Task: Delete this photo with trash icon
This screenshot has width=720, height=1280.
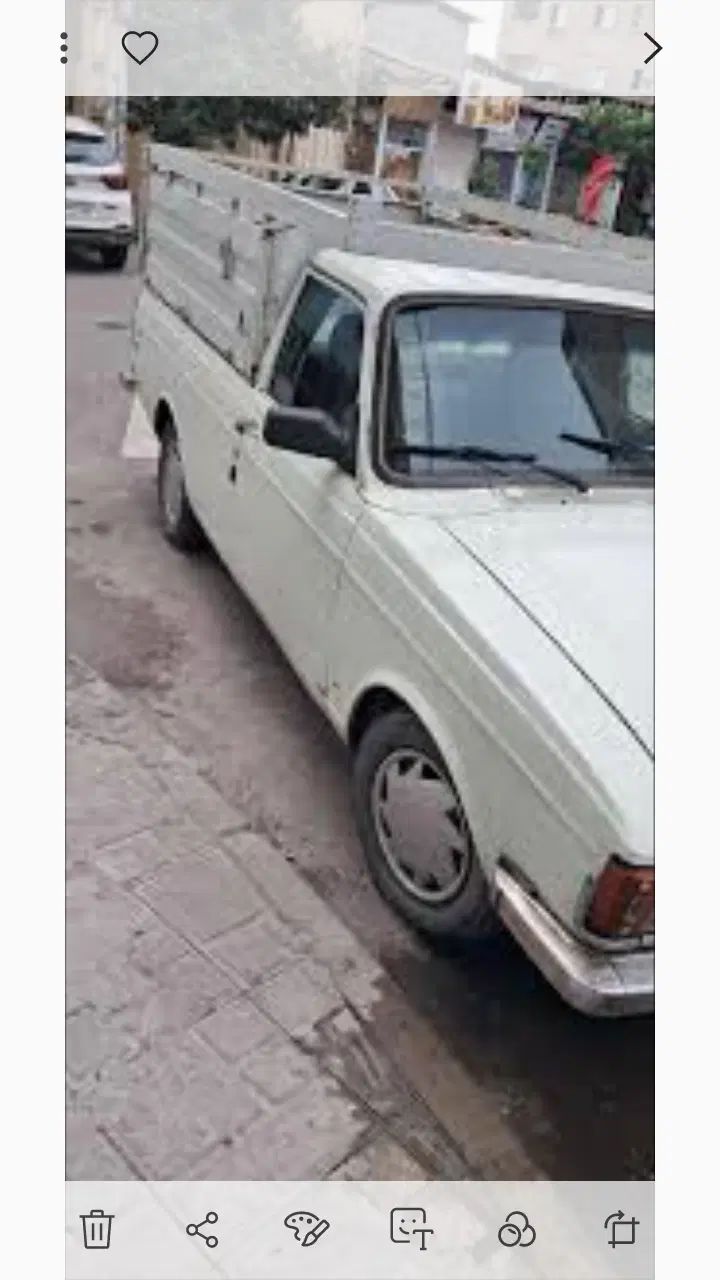Action: point(97,1229)
